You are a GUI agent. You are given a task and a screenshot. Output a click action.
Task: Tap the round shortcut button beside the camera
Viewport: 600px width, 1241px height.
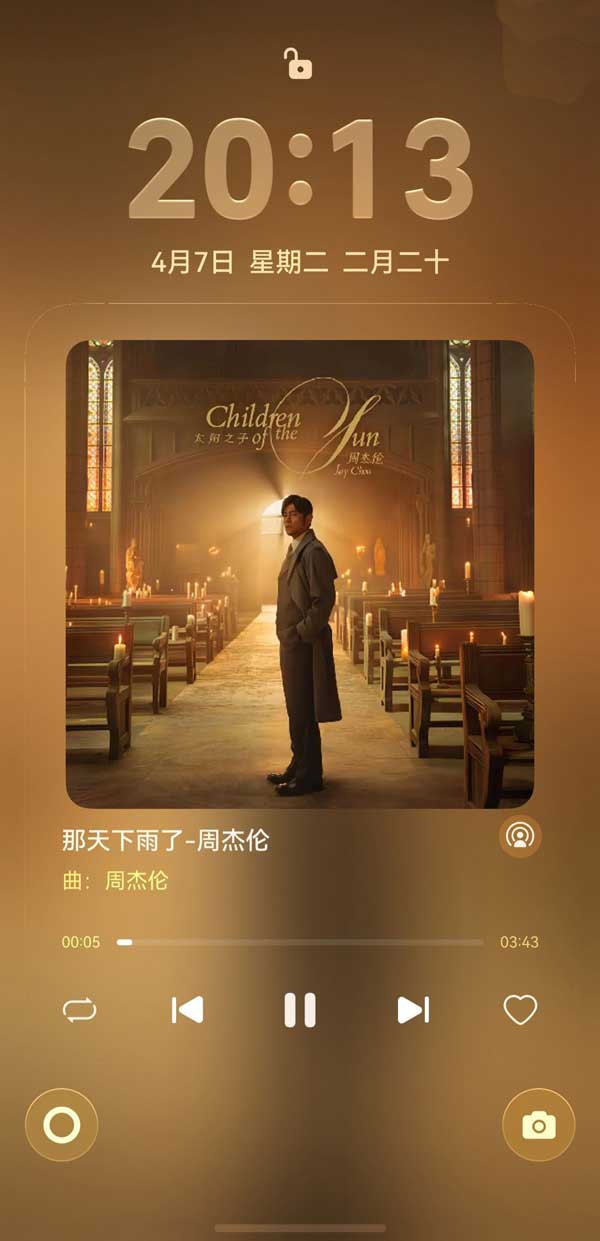click(x=62, y=1125)
